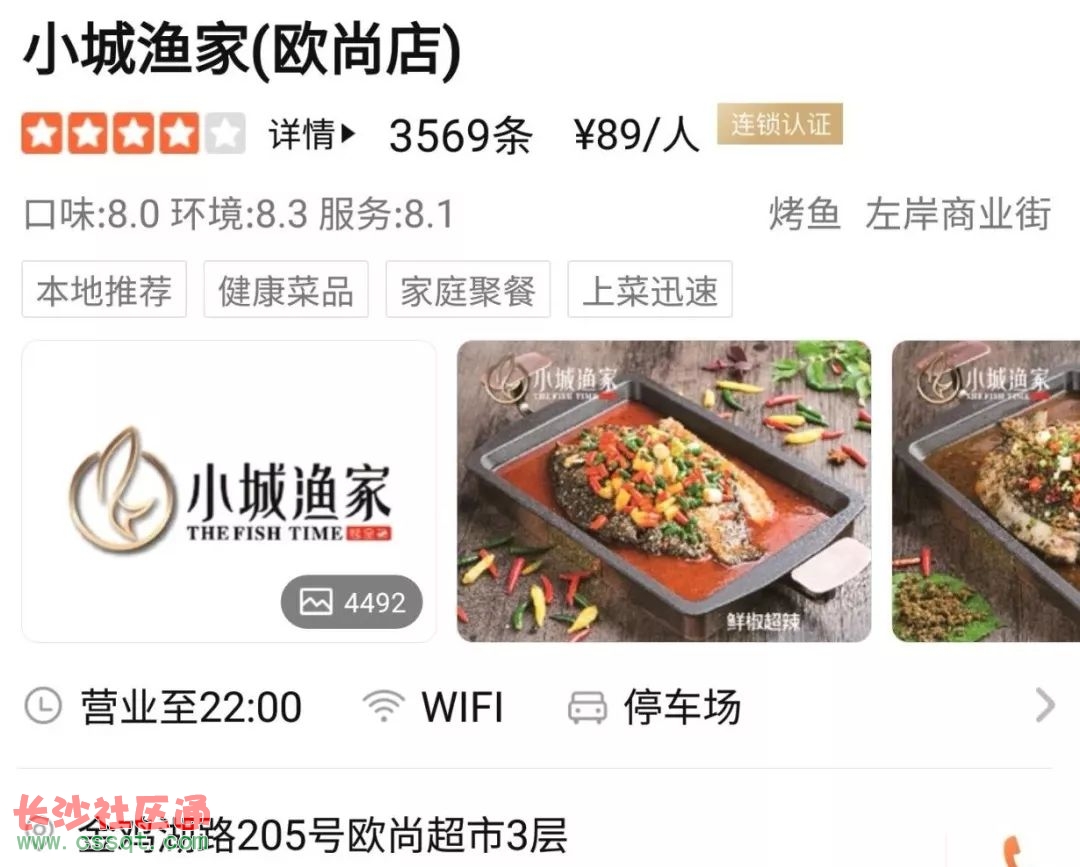Viewport: 1080px width, 867px height.
Task: Open rating 详情 breakdown
Action: 312,134
